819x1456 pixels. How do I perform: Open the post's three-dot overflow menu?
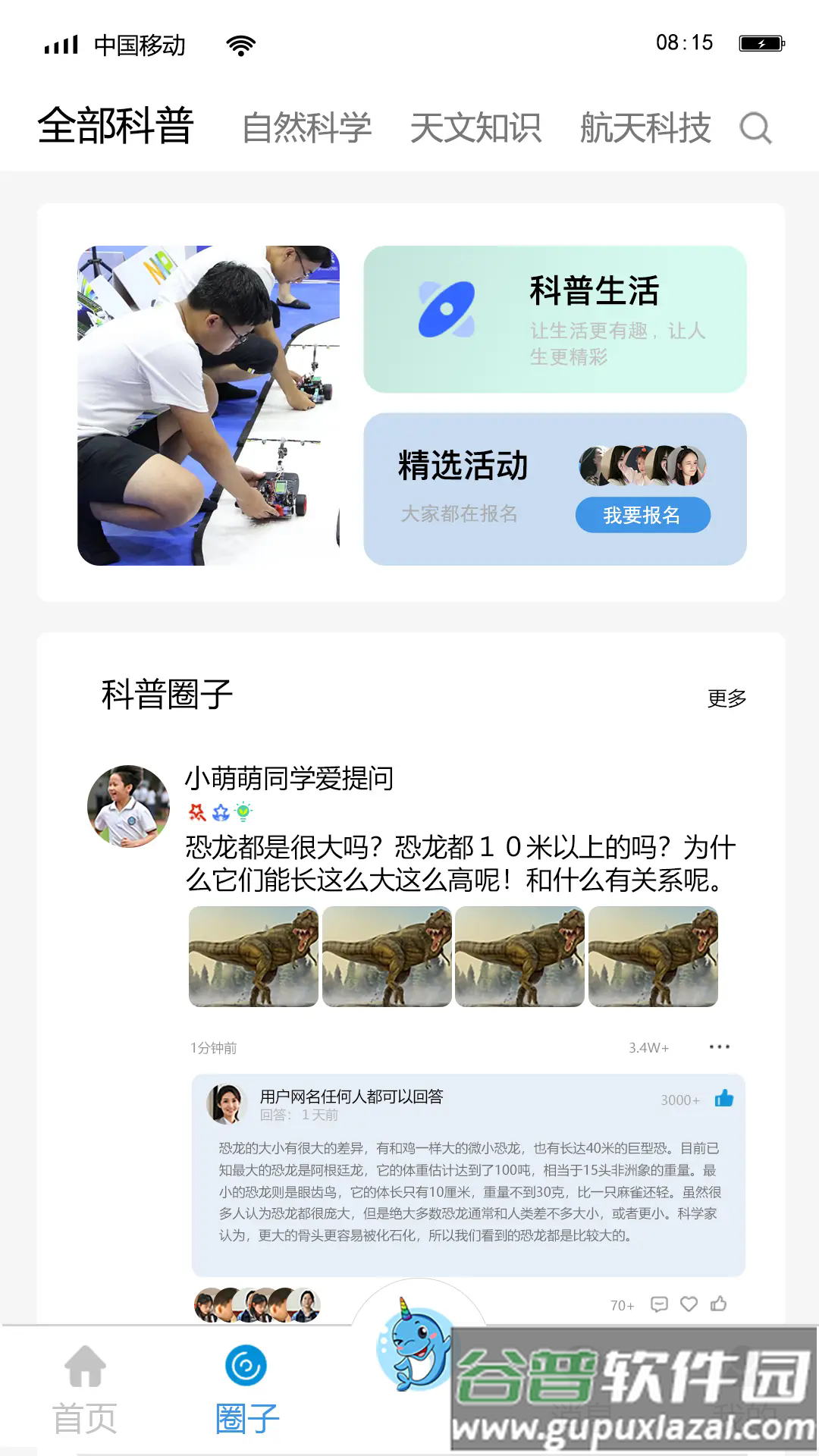click(x=719, y=1047)
